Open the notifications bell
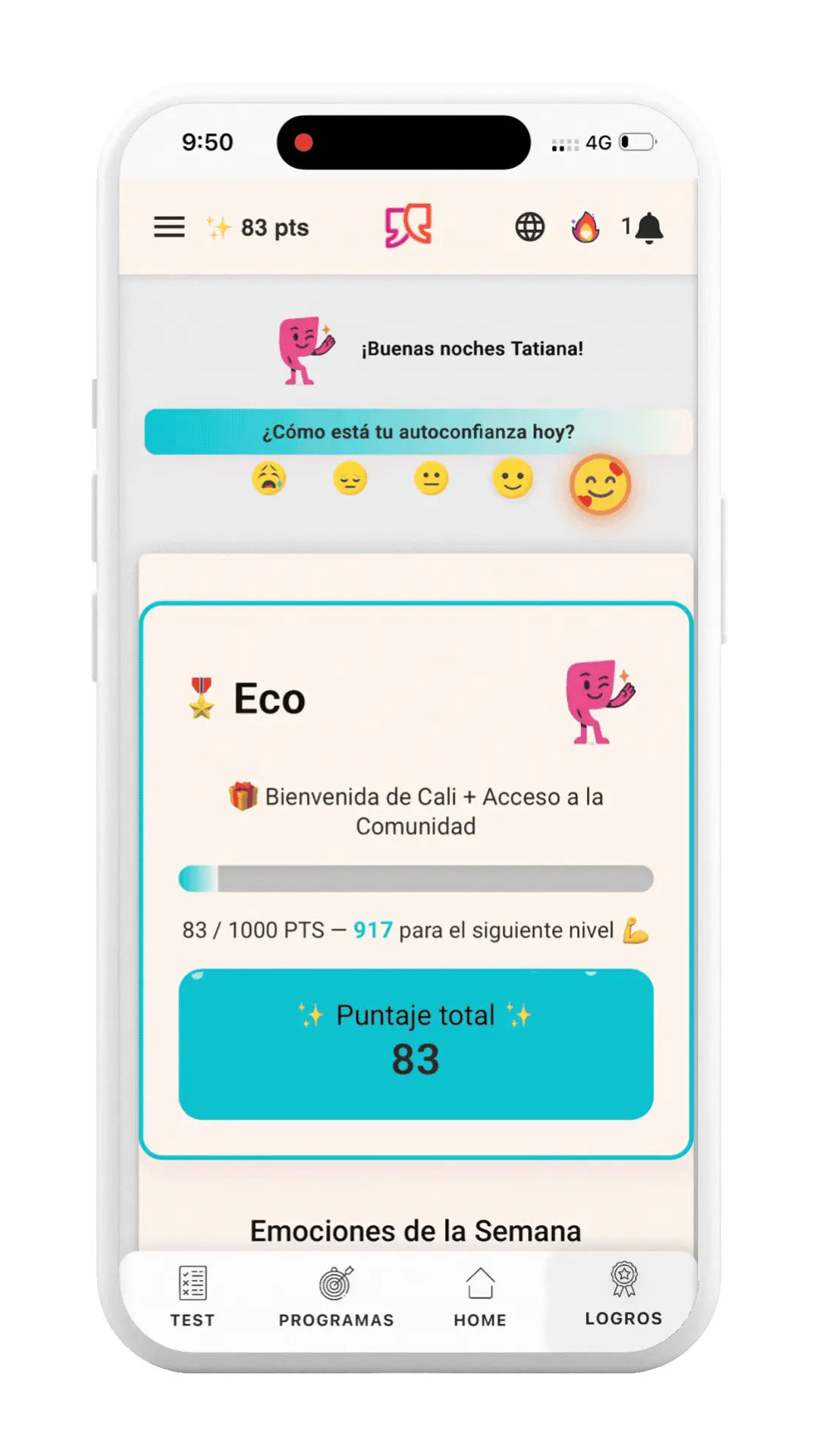Viewport: 819px width, 1456px height. click(x=648, y=227)
